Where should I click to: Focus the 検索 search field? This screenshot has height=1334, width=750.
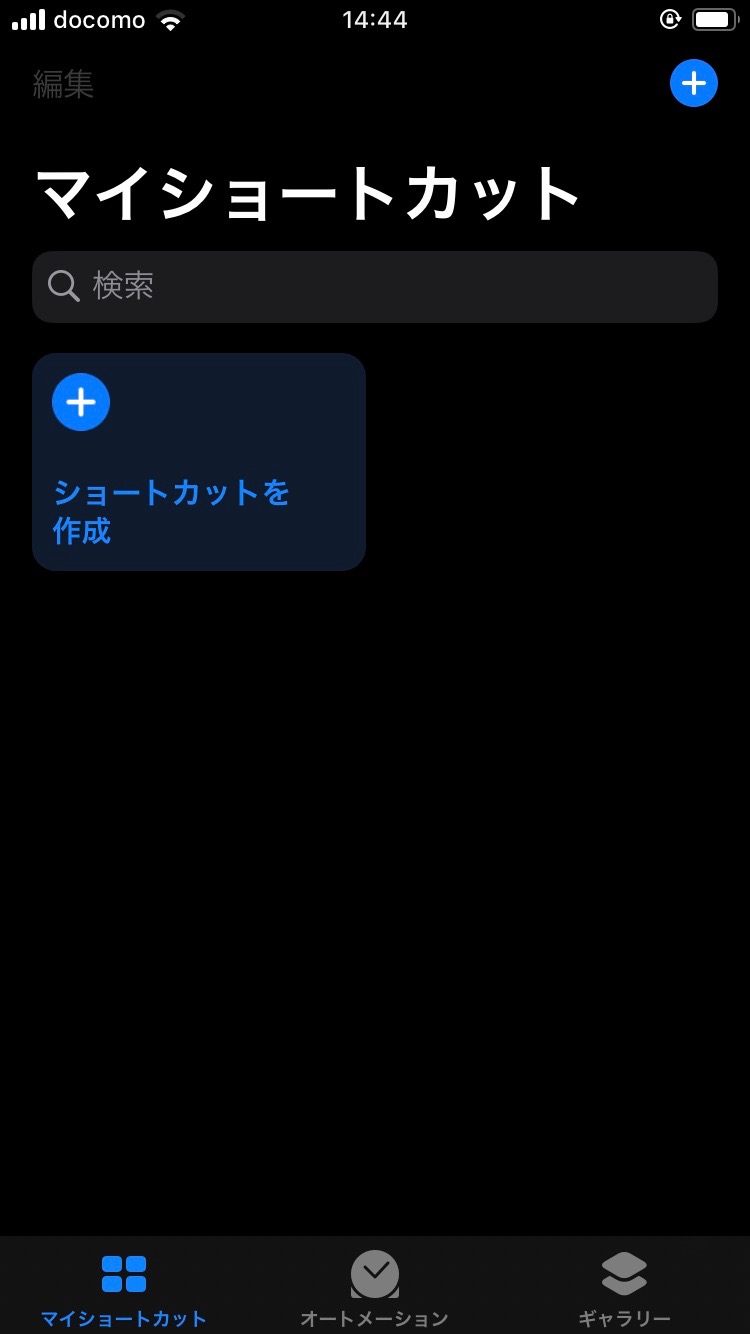point(375,287)
